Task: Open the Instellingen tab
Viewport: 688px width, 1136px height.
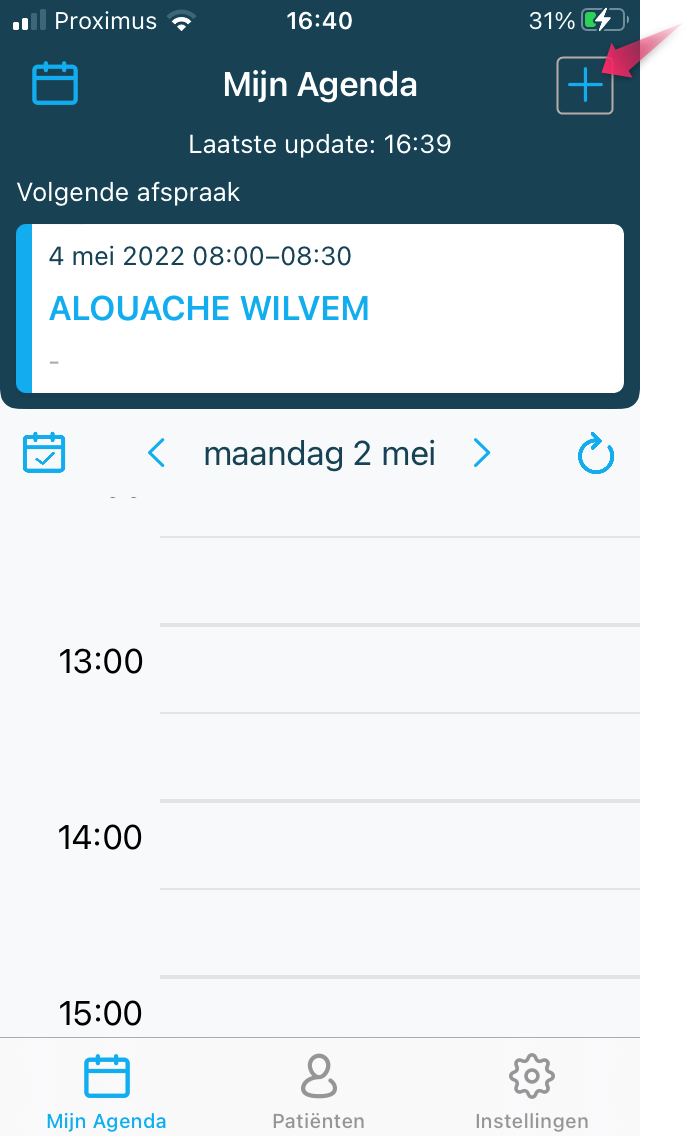Action: 532,1091
